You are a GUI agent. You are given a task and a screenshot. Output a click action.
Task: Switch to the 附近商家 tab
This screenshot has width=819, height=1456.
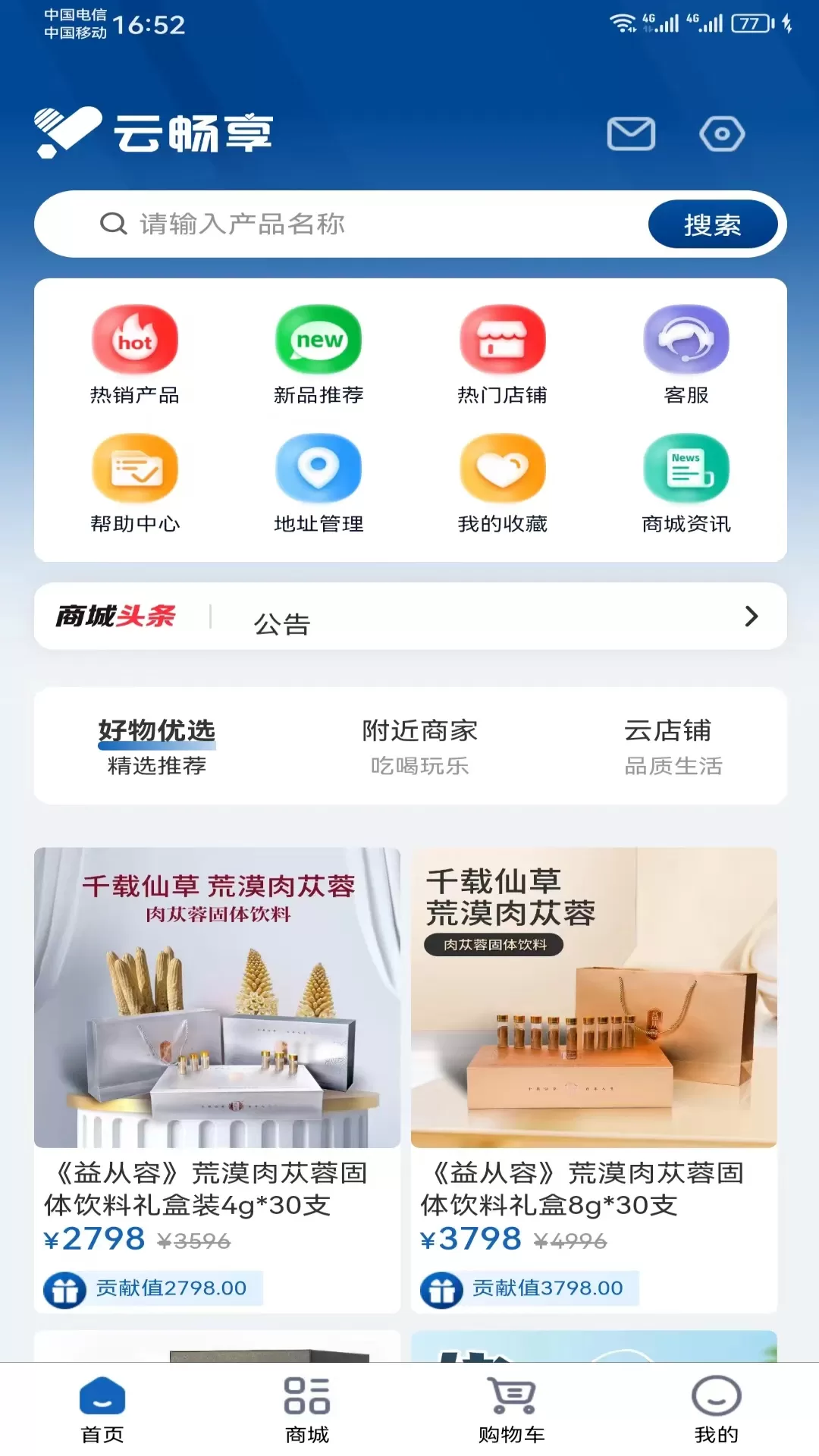tap(419, 746)
